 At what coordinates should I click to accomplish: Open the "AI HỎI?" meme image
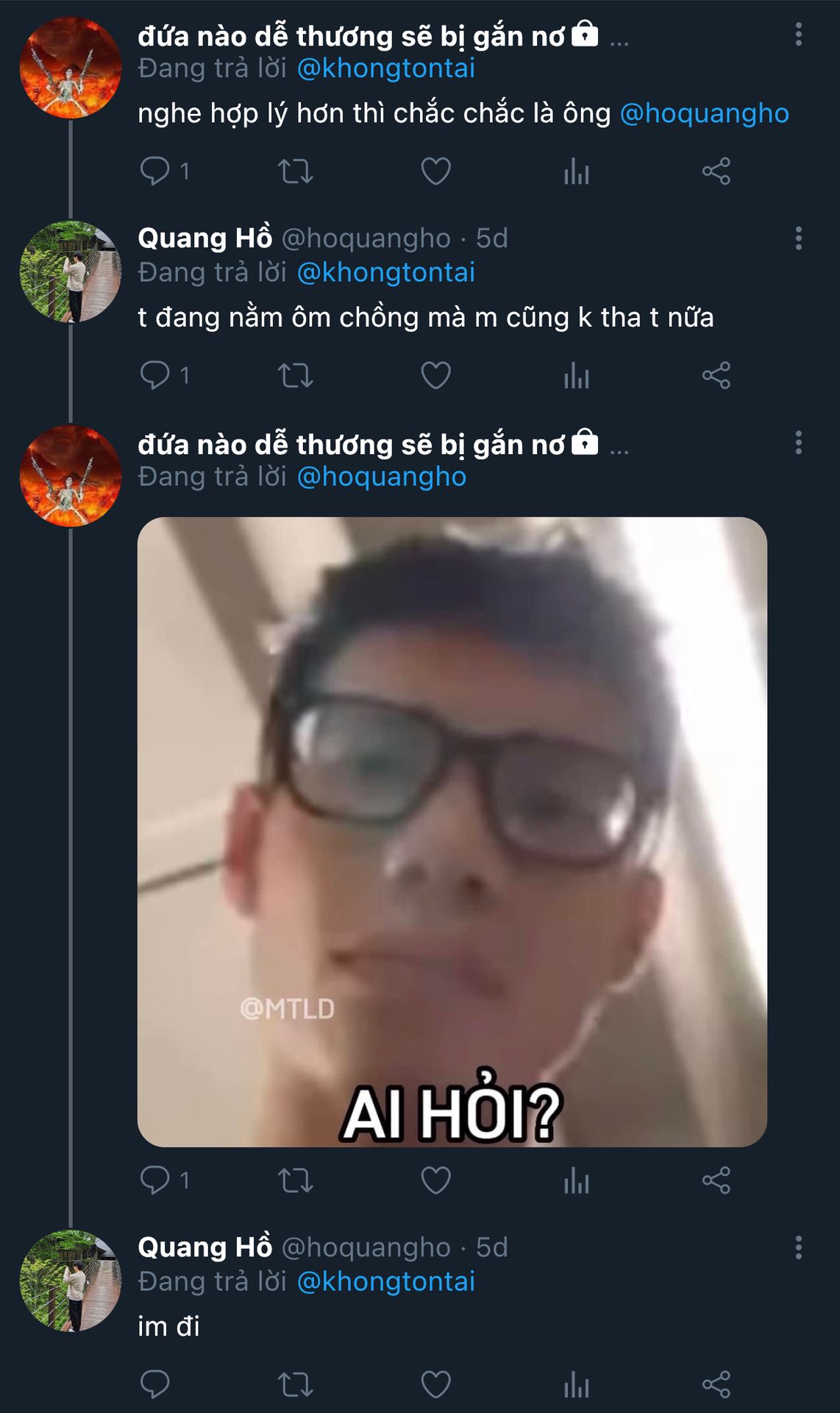452,832
